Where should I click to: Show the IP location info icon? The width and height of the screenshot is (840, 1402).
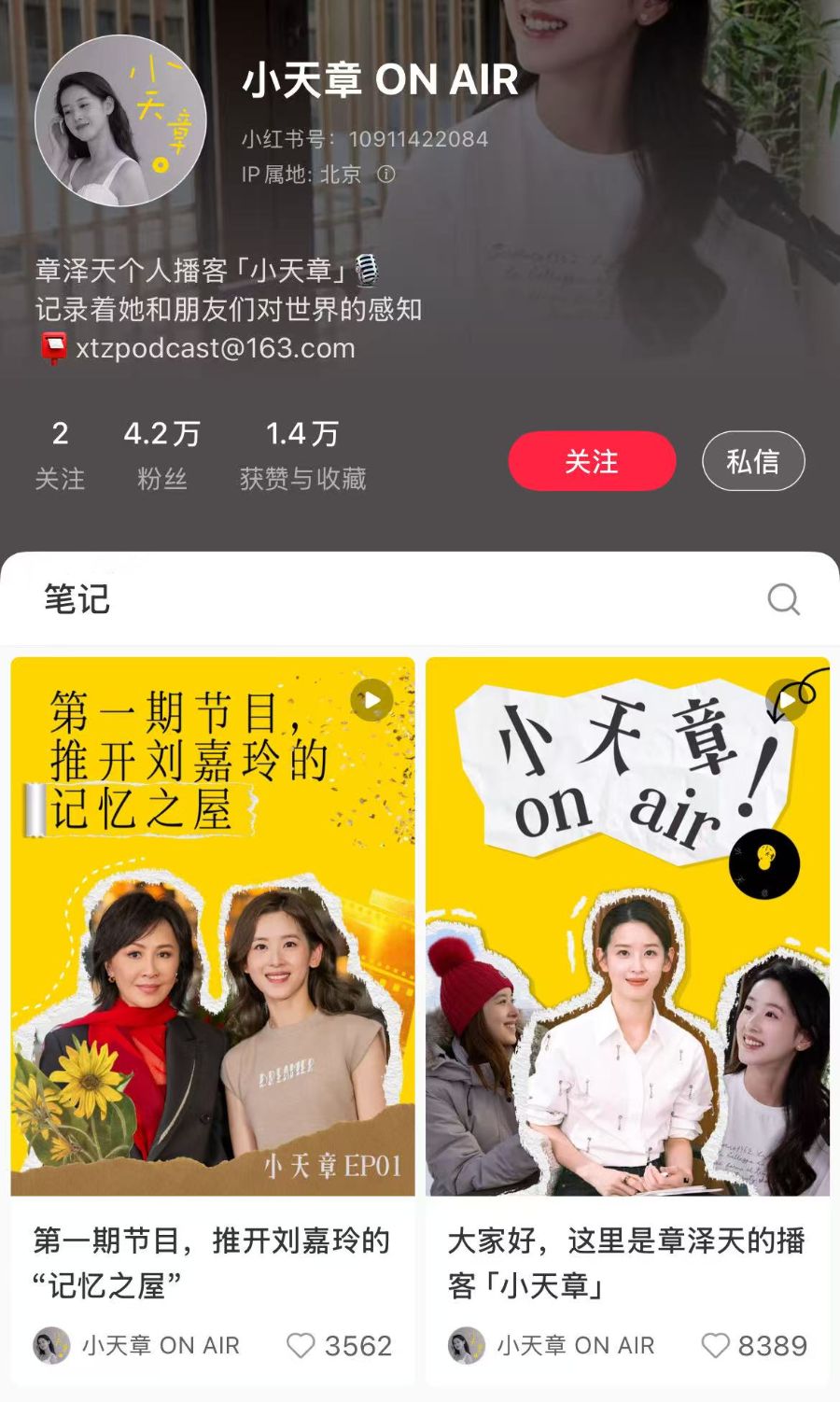(386, 175)
